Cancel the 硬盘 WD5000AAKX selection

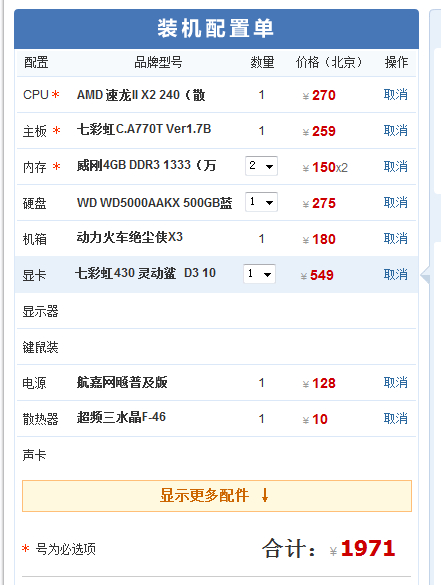click(395, 203)
